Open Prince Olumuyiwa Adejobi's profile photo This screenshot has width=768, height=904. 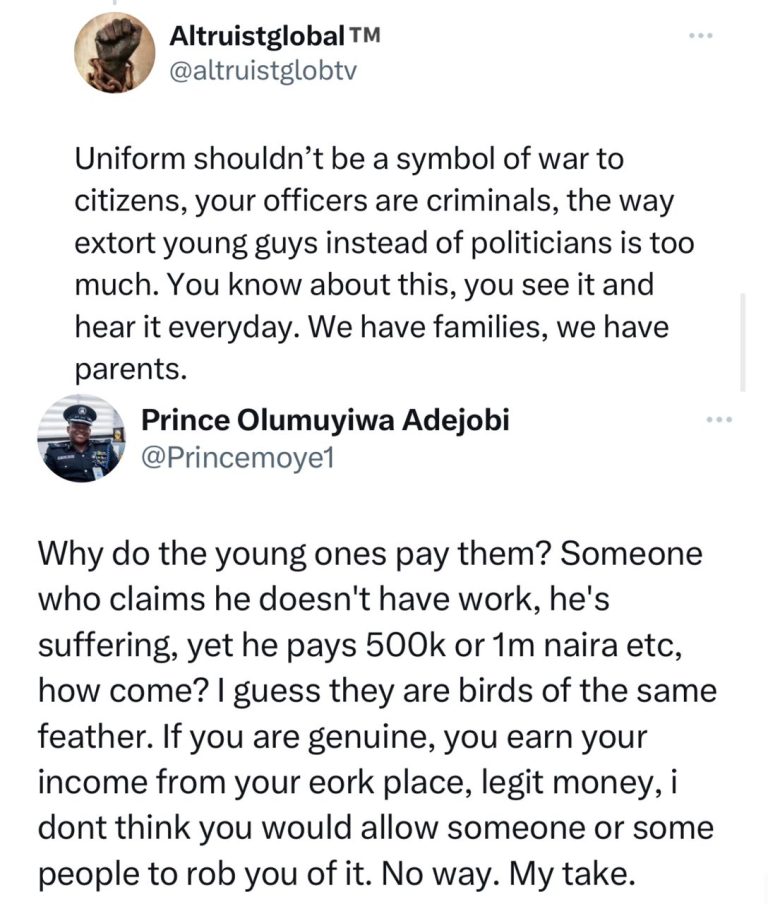[x=83, y=439]
